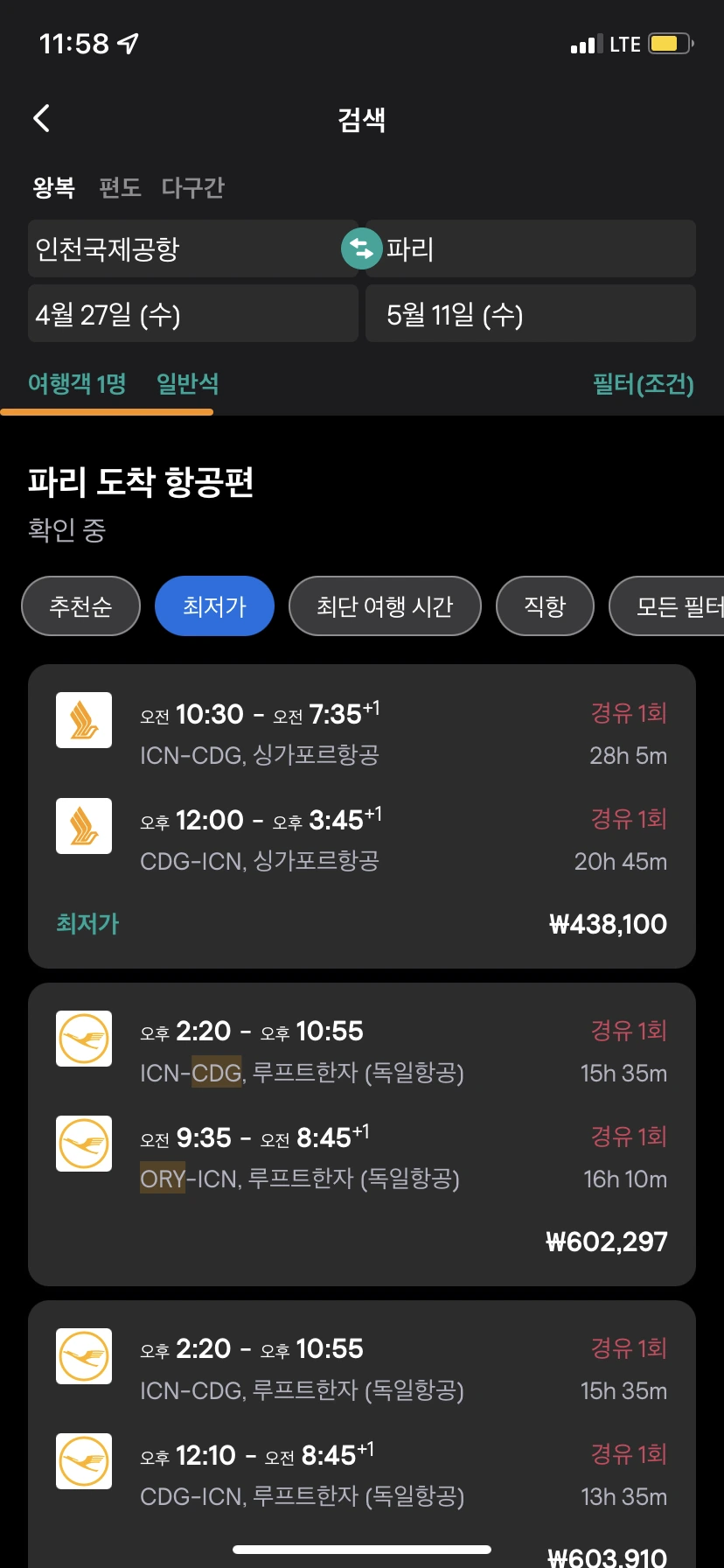This screenshot has height=1568, width=724.
Task: Open the 루프트한자 ₩602,297 flight card
Action: (x=362, y=1134)
